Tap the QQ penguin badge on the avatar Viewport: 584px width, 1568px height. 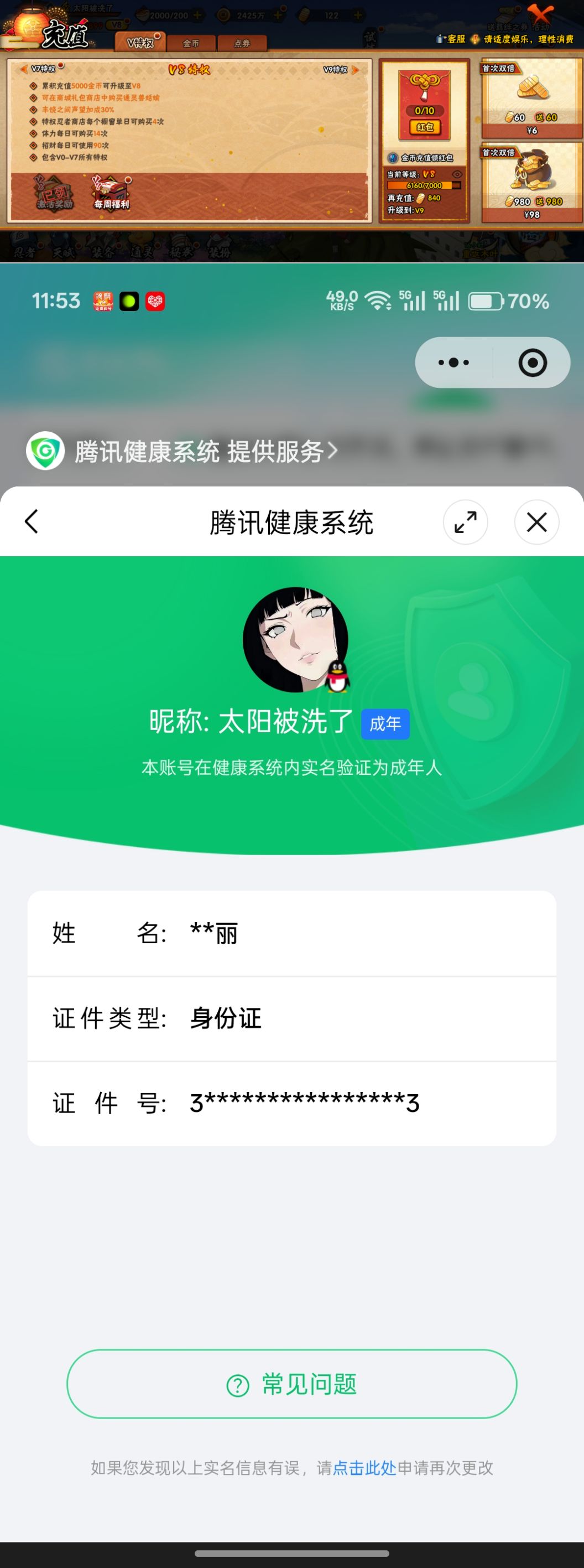click(x=336, y=678)
